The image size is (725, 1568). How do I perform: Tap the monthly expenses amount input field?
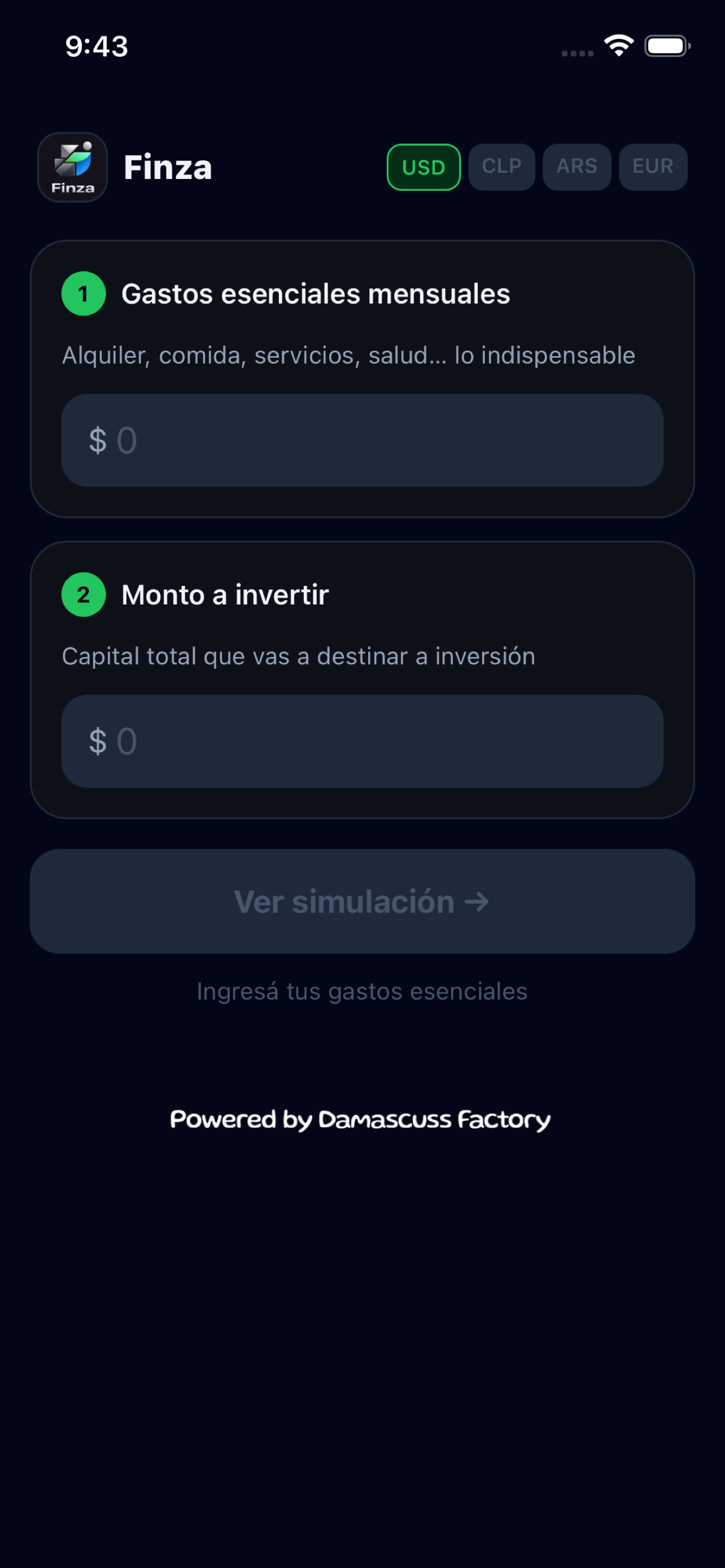coord(362,440)
